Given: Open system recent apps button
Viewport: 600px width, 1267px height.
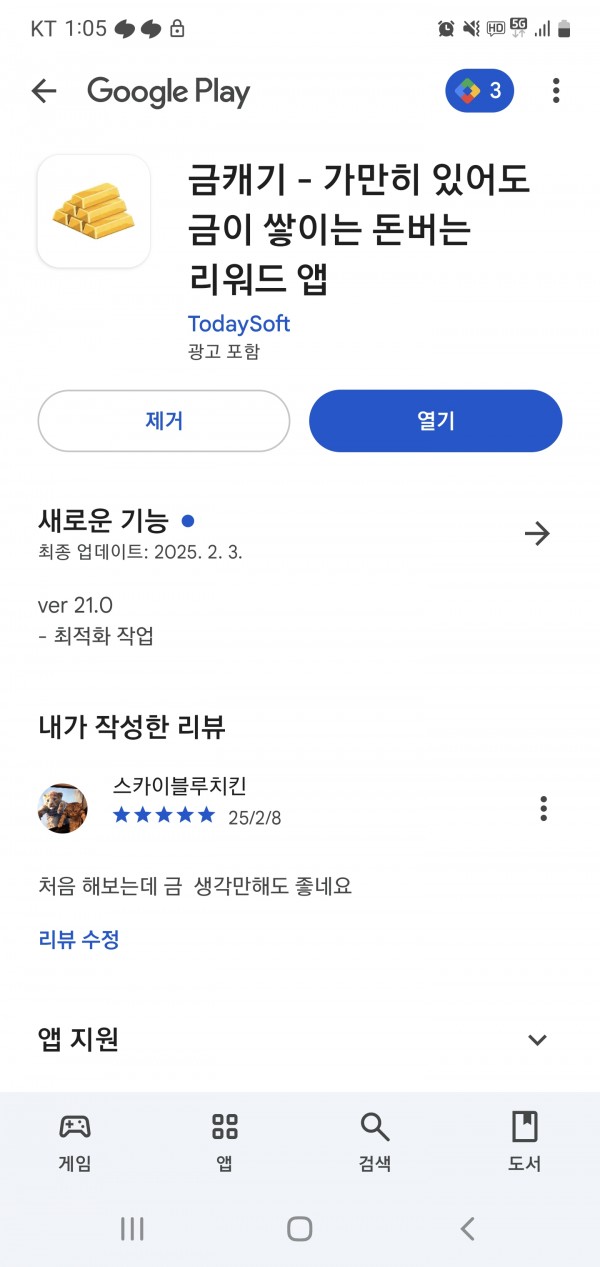Looking at the screenshot, I should (x=132, y=1229).
